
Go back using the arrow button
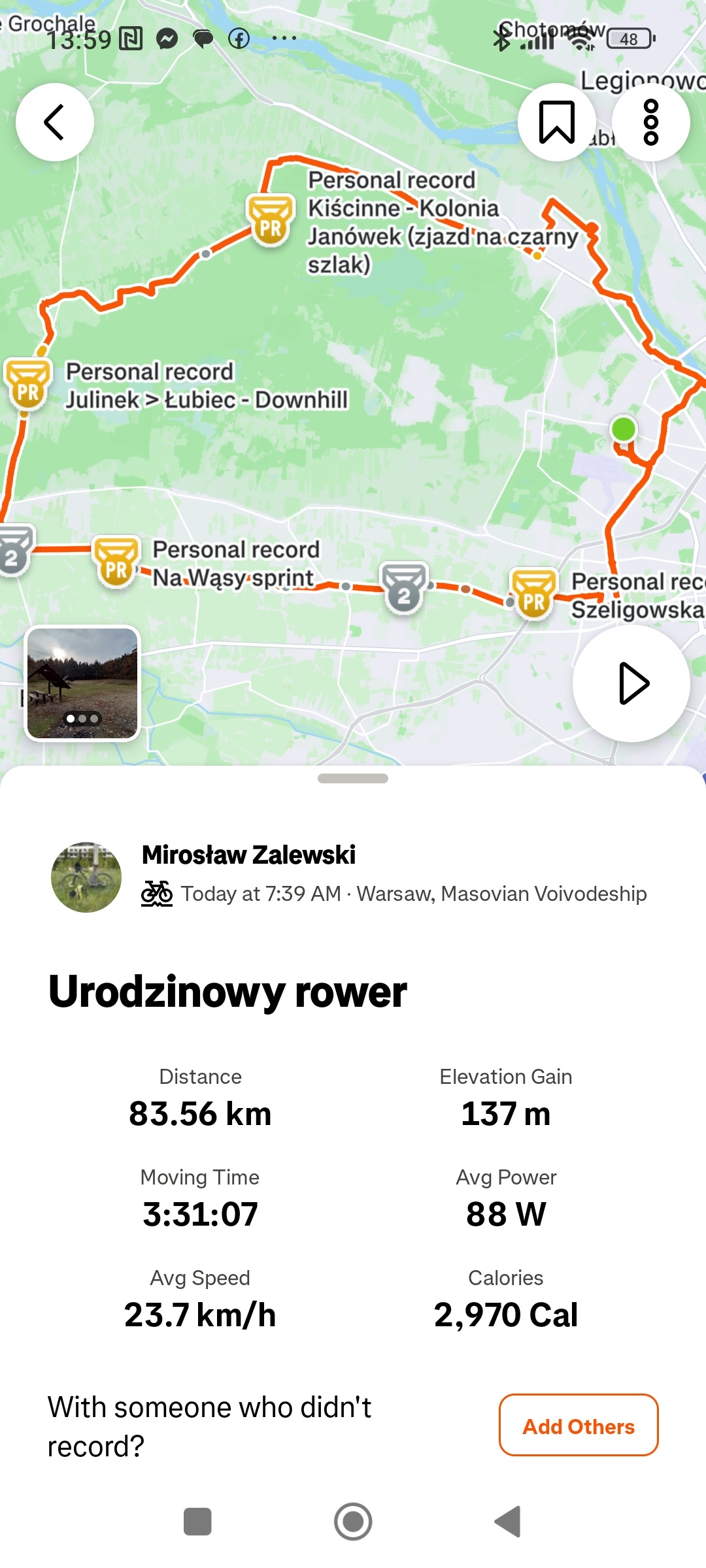(55, 122)
